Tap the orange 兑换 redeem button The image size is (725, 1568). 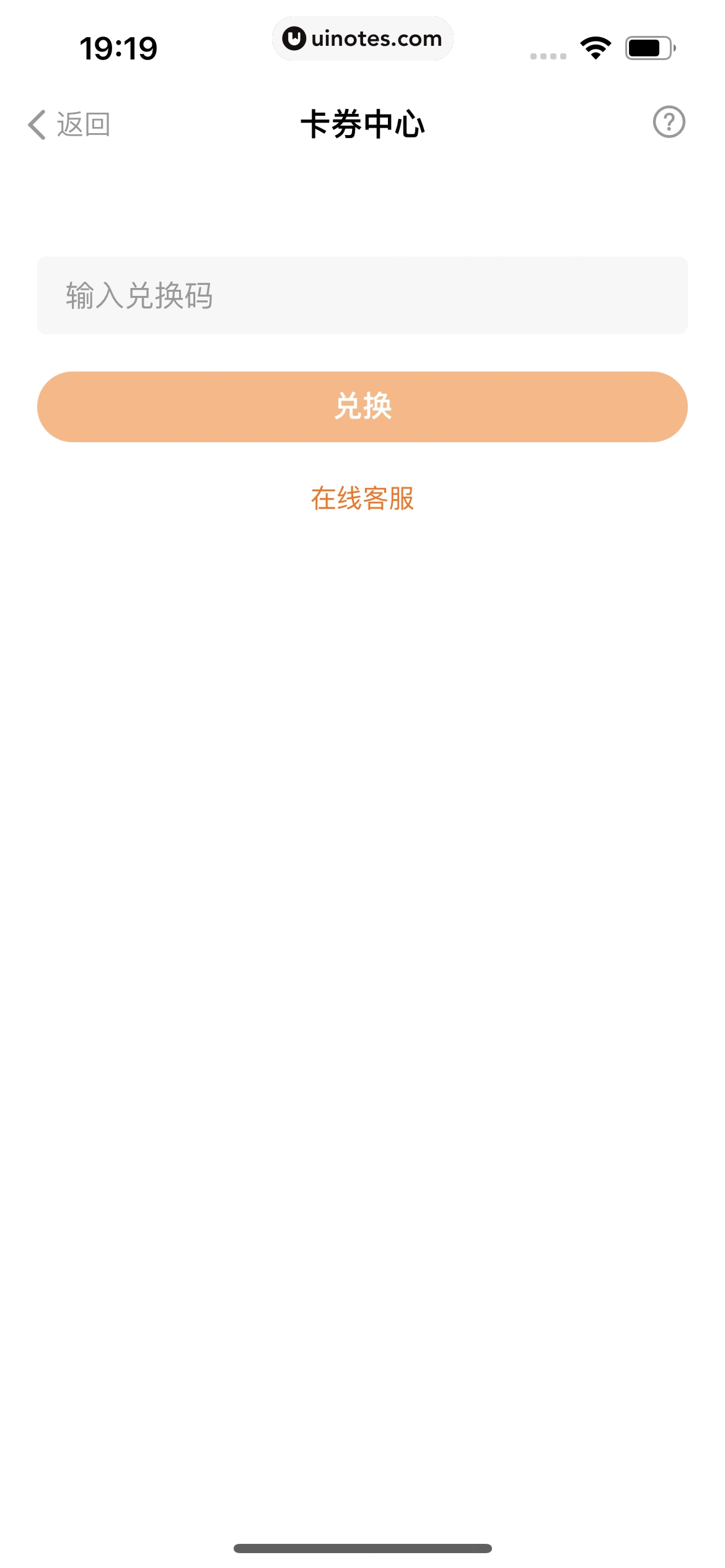pyautogui.click(x=362, y=407)
